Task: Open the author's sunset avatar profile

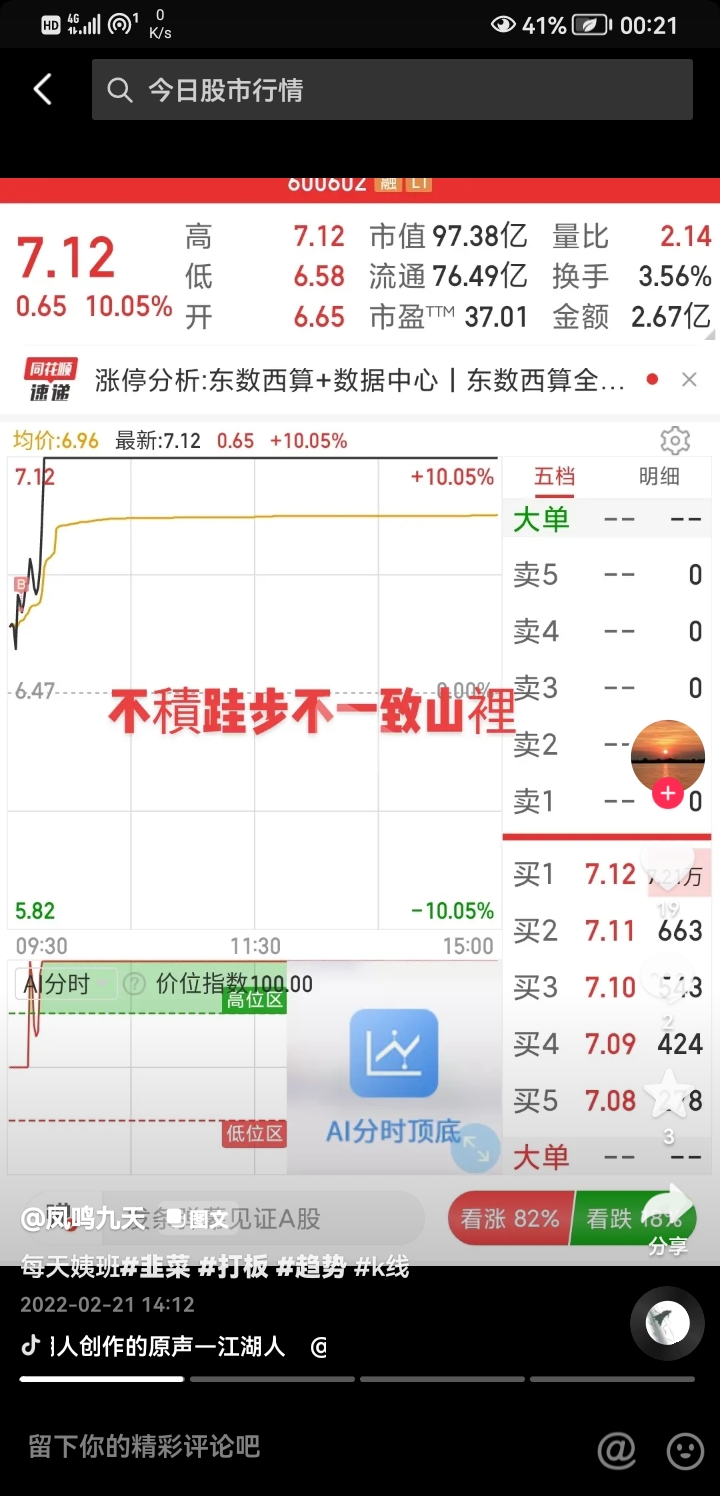Action: (668, 756)
